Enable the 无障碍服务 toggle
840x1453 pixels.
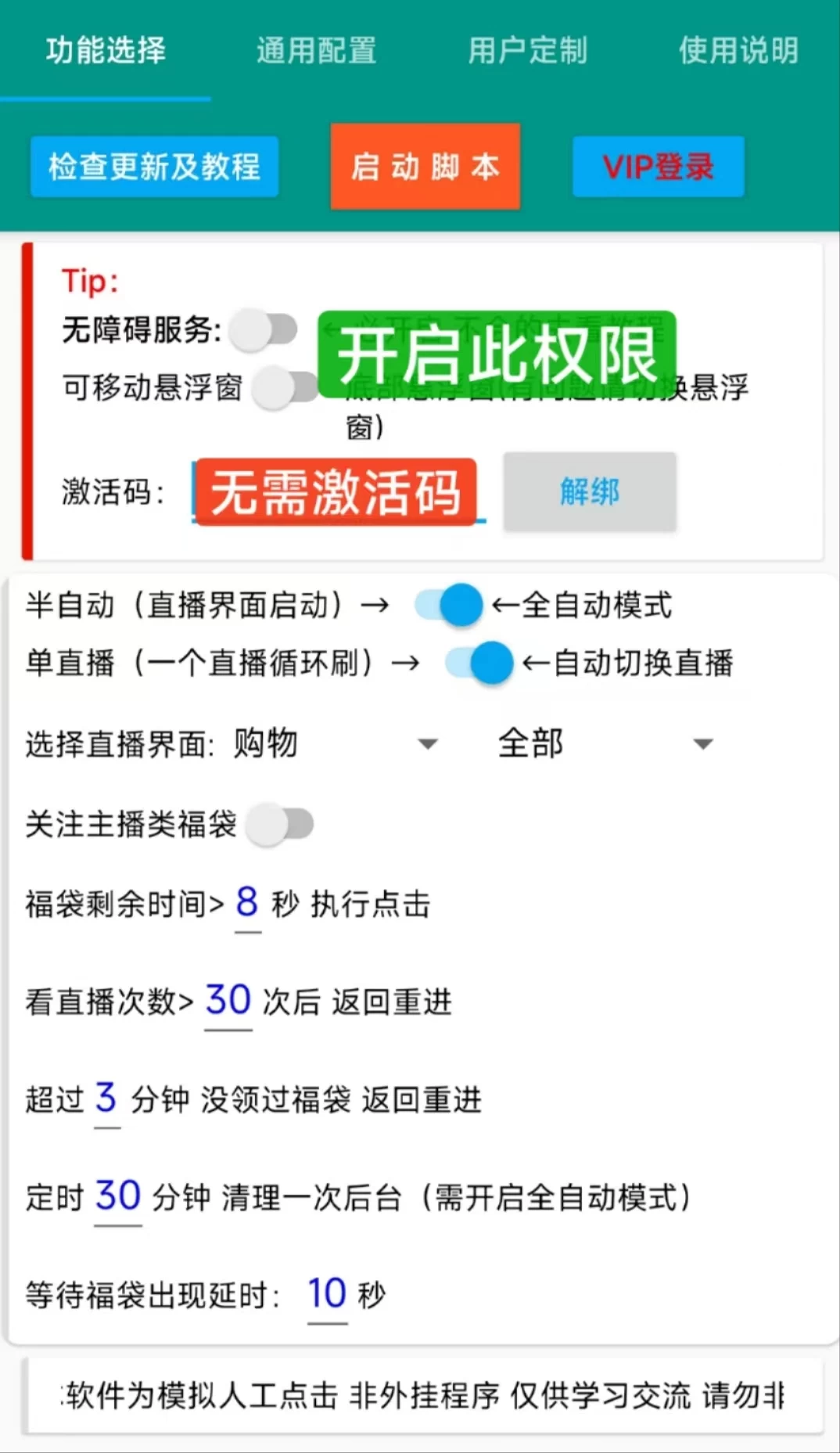[x=264, y=331]
